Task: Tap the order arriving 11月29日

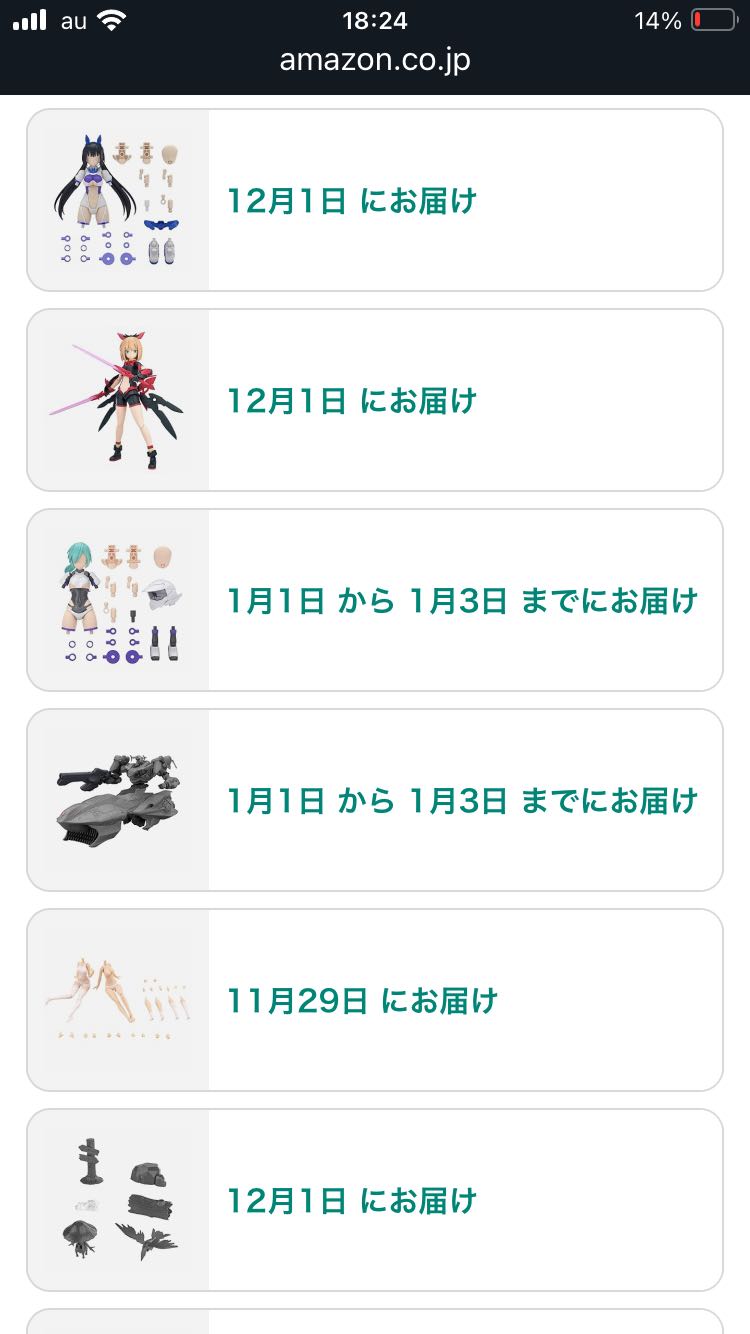Action: coord(374,1000)
